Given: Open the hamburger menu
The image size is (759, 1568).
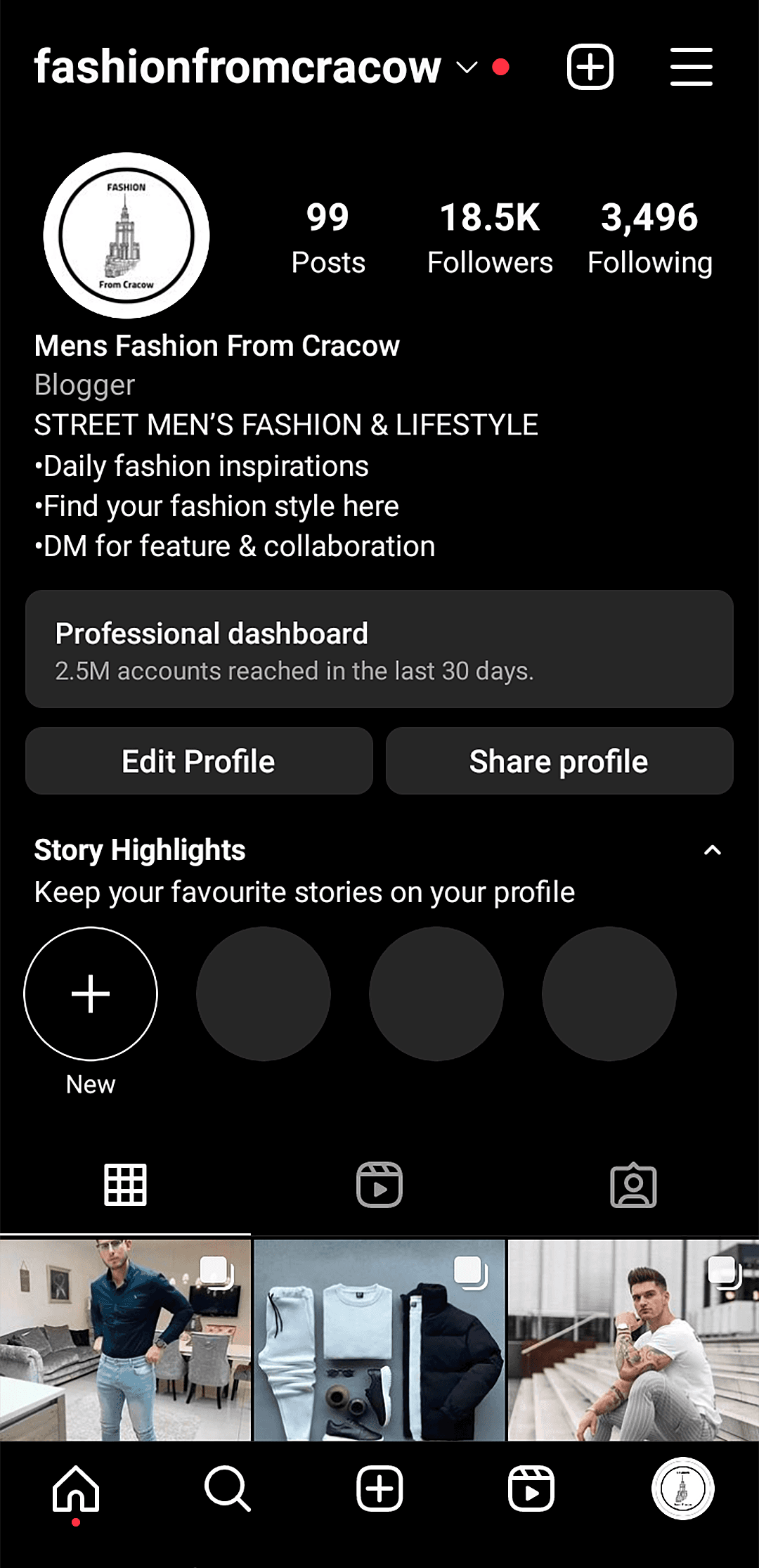Looking at the screenshot, I should point(691,68).
